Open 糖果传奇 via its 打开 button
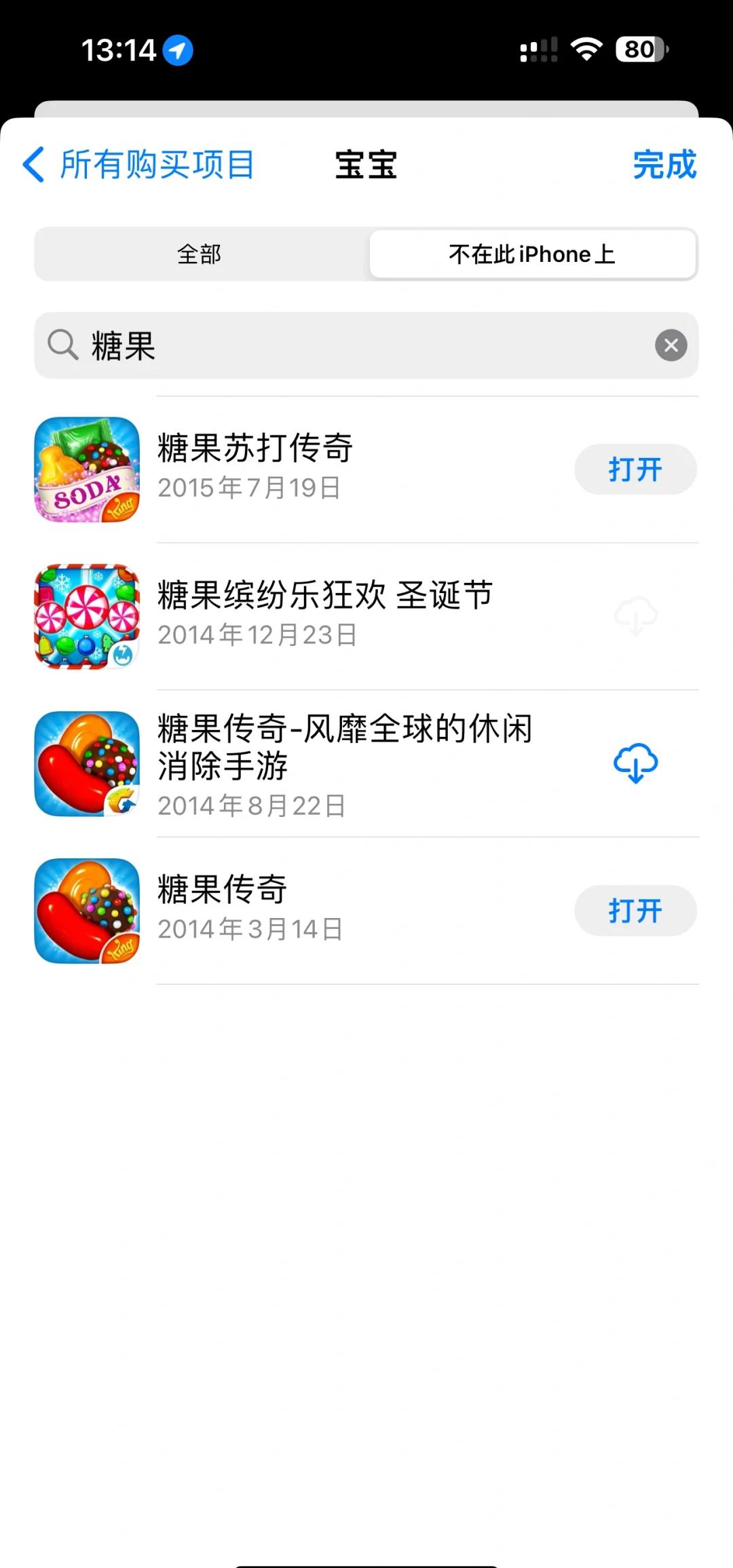 [635, 910]
